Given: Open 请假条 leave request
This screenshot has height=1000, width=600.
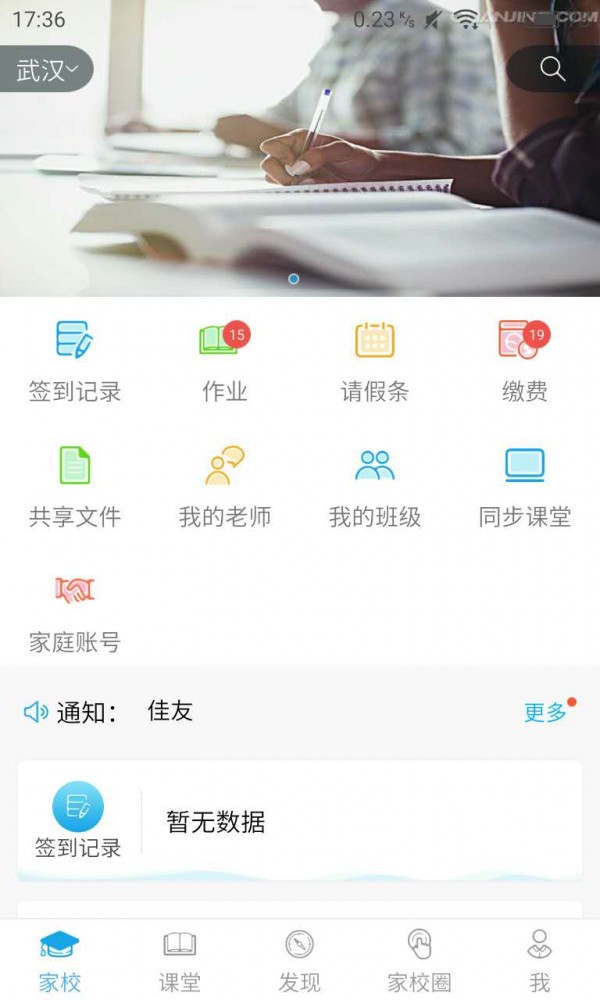Looking at the screenshot, I should click(x=375, y=360).
